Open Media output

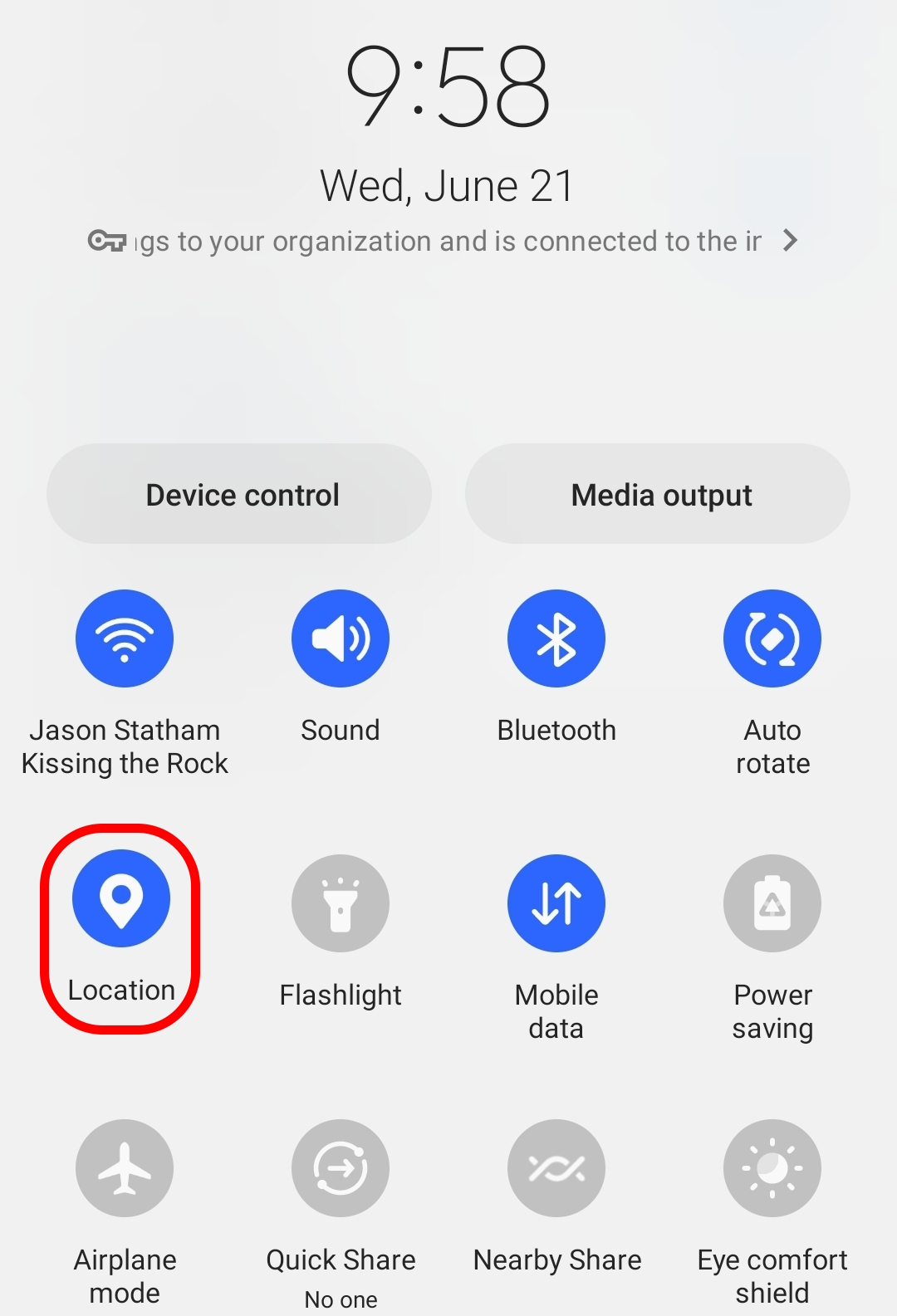click(x=659, y=493)
